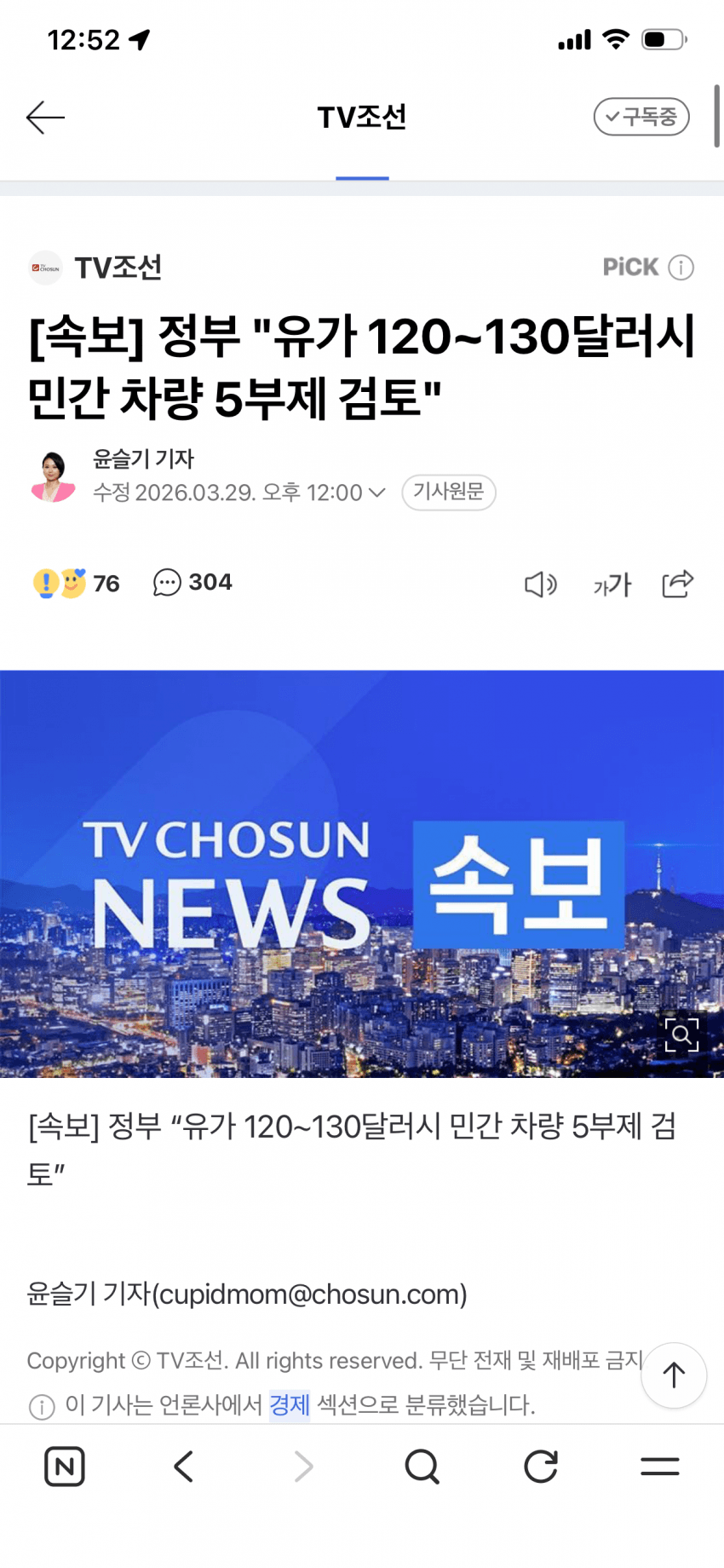The image size is (724, 1568).
Task: Open the PiCK info icon
Action: [x=681, y=268]
